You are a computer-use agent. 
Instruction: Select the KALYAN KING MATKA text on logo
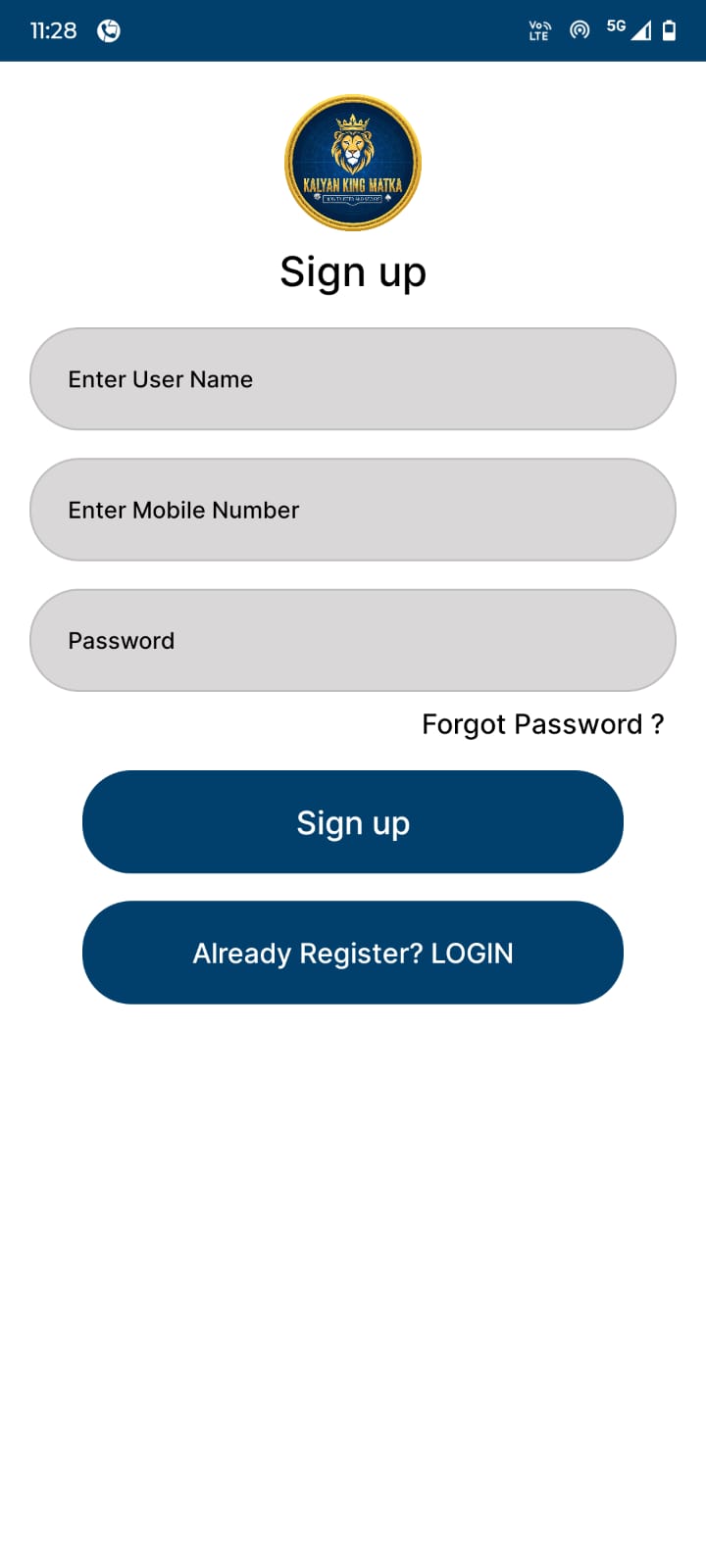click(x=353, y=182)
